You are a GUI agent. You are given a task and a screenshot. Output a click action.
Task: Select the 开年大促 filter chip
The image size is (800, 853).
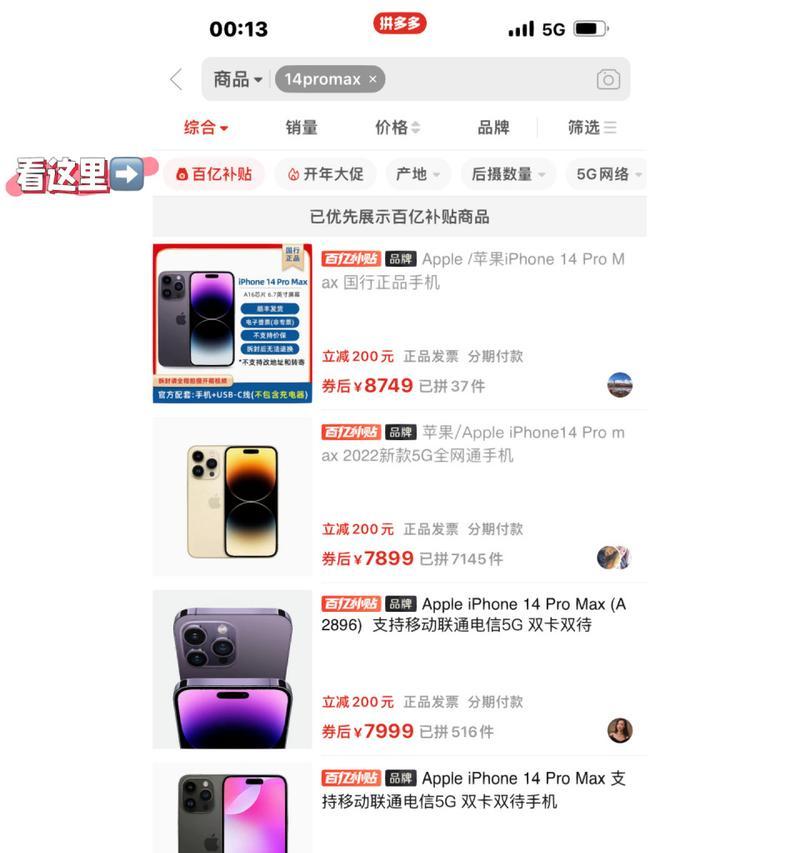click(325, 174)
